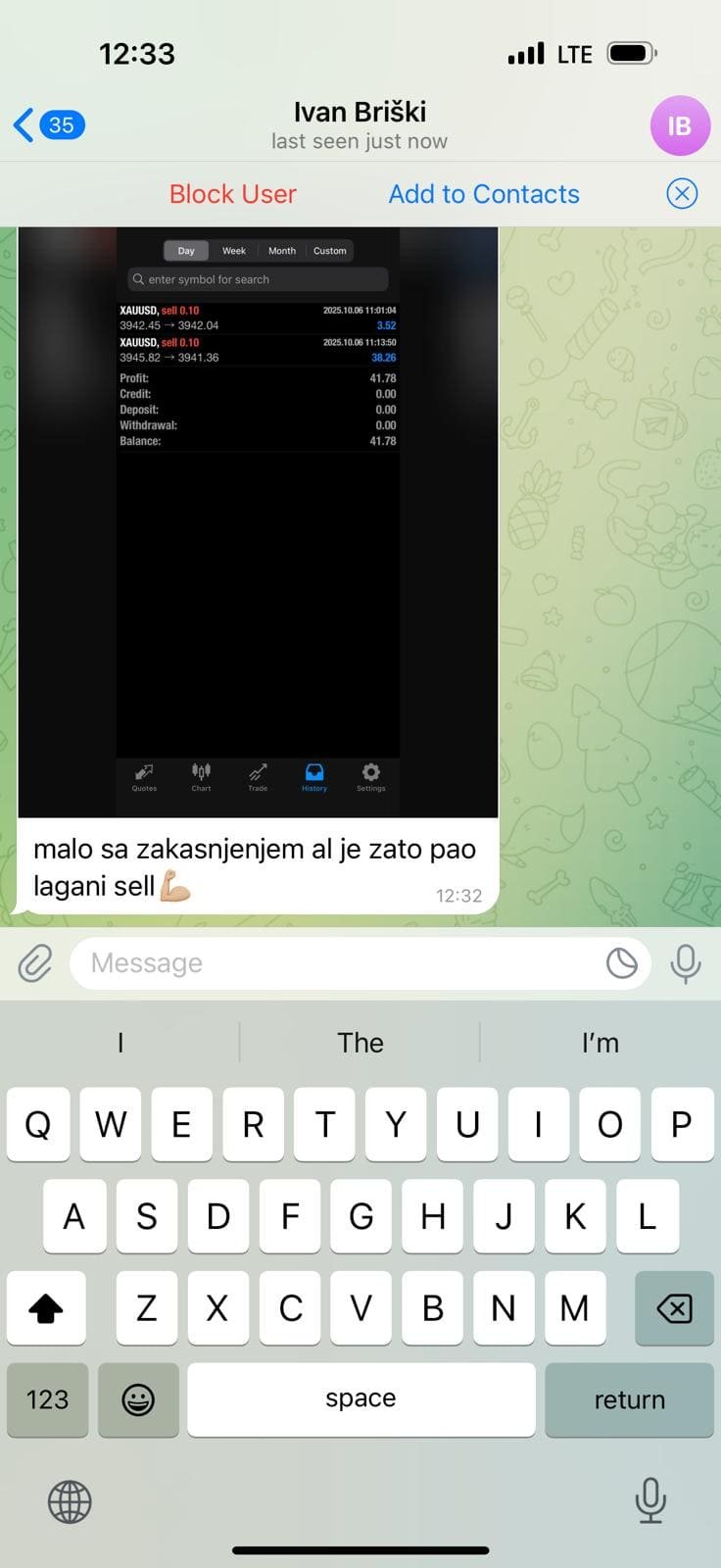Record a voice message
Screen dimensions: 721x1568
click(x=685, y=963)
